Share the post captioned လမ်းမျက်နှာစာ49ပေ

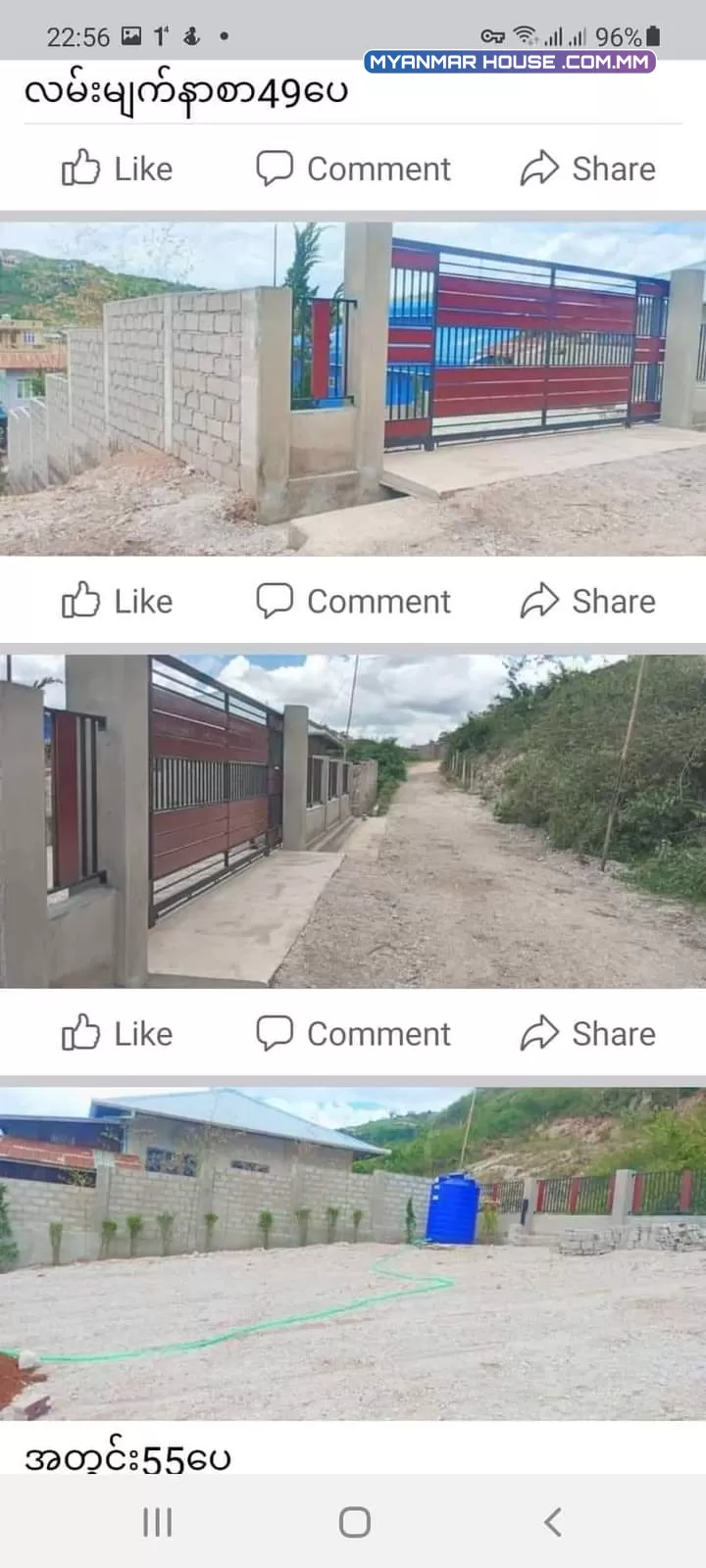[587, 169]
